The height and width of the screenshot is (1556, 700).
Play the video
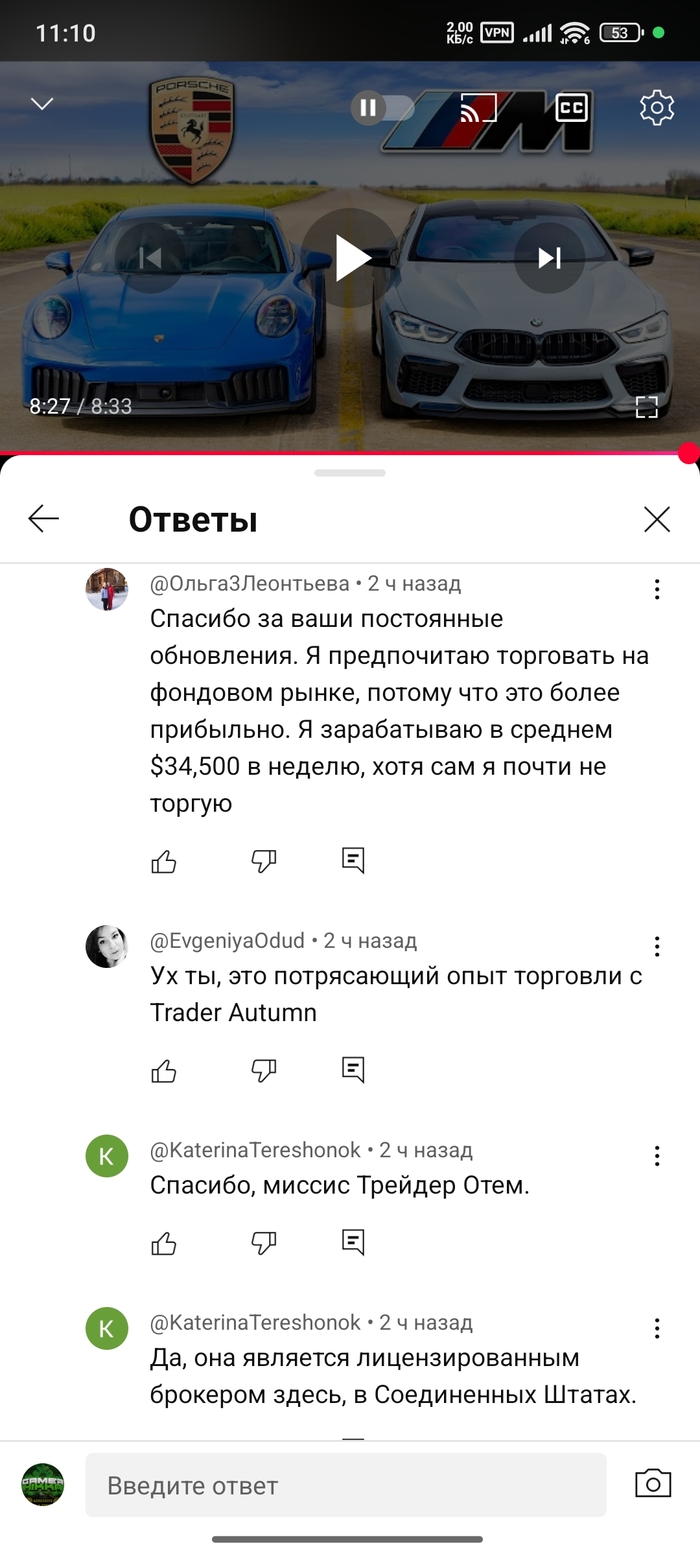[x=351, y=258]
